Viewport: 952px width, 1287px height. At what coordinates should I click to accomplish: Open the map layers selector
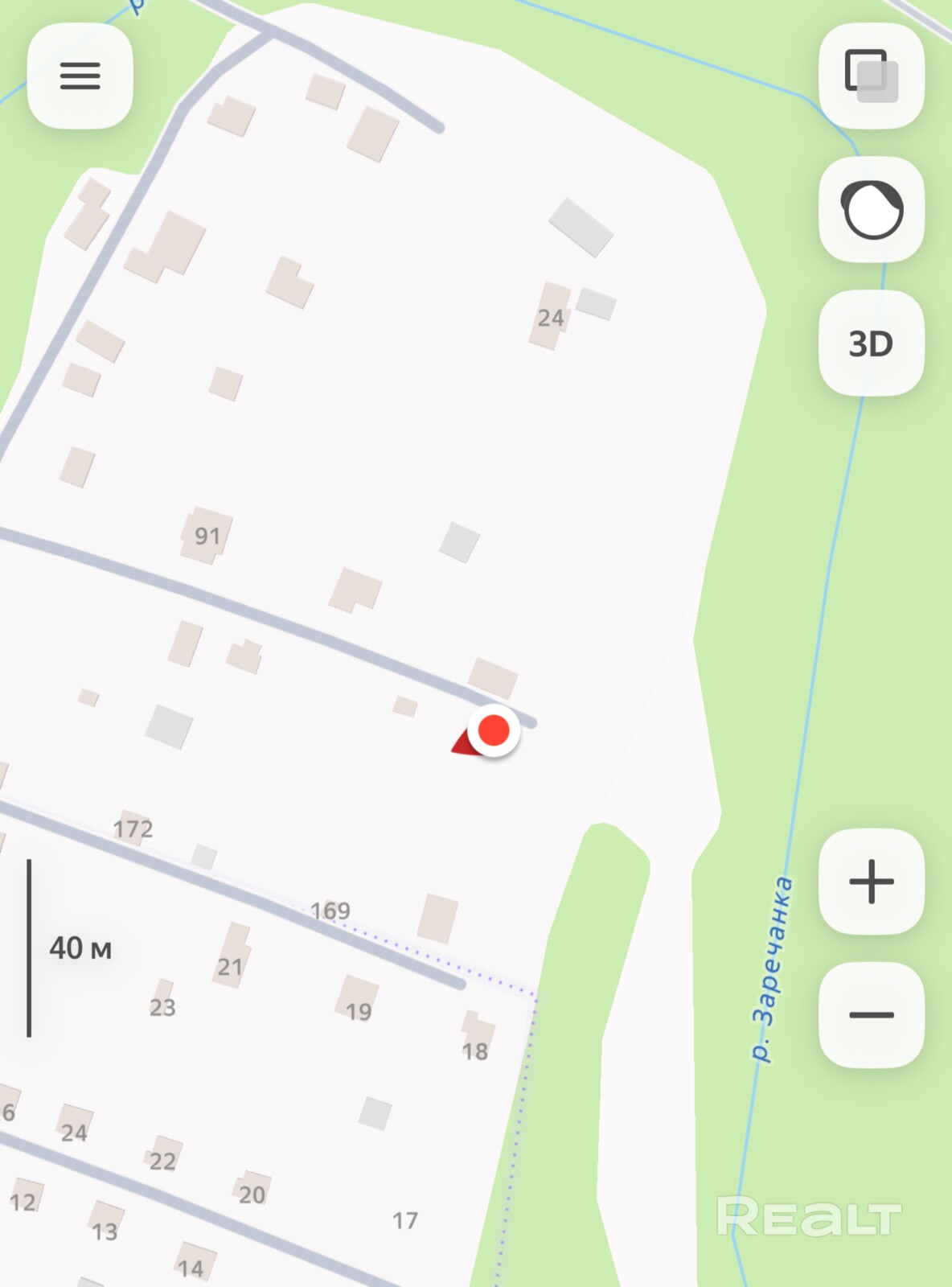pyautogui.click(x=871, y=76)
